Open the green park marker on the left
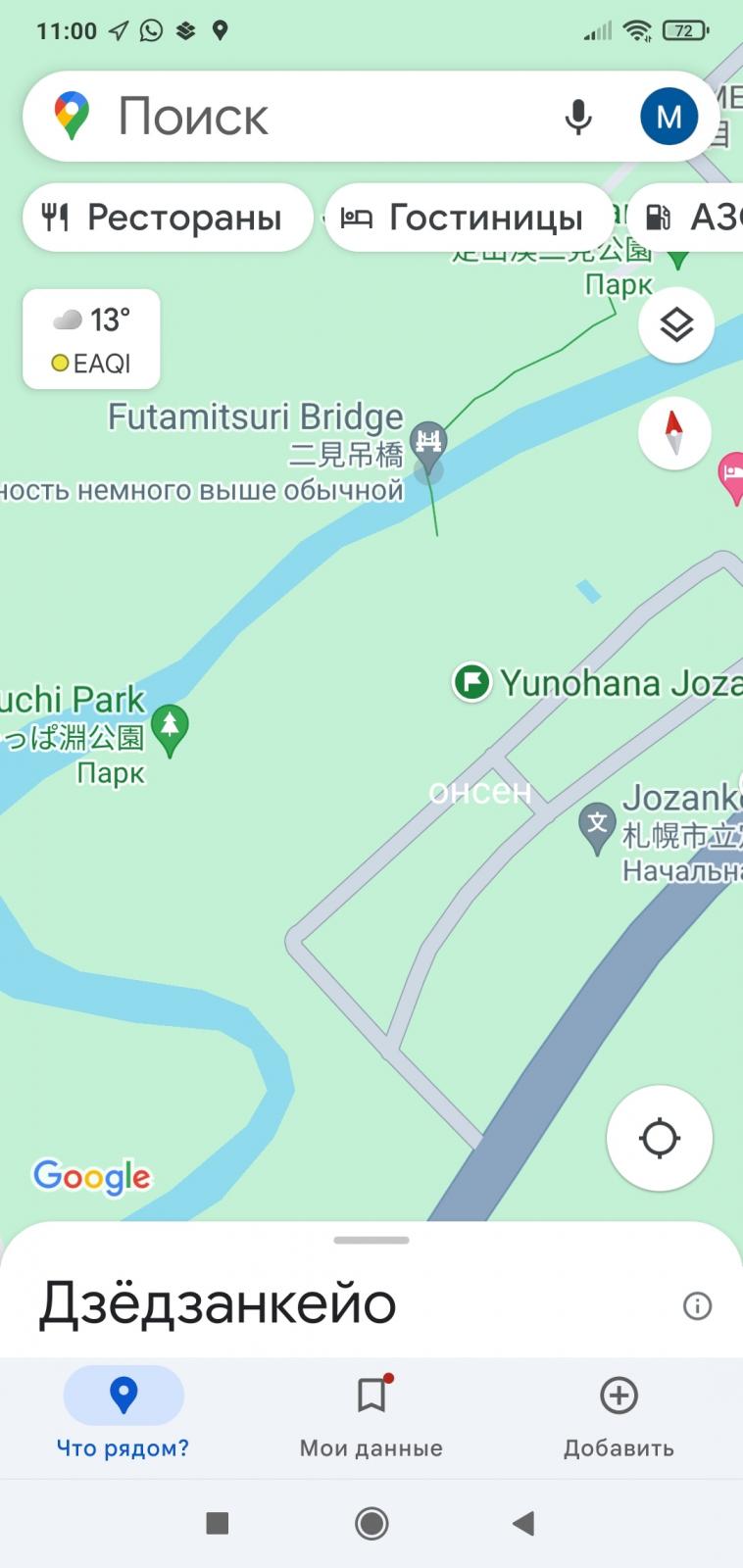 [171, 731]
